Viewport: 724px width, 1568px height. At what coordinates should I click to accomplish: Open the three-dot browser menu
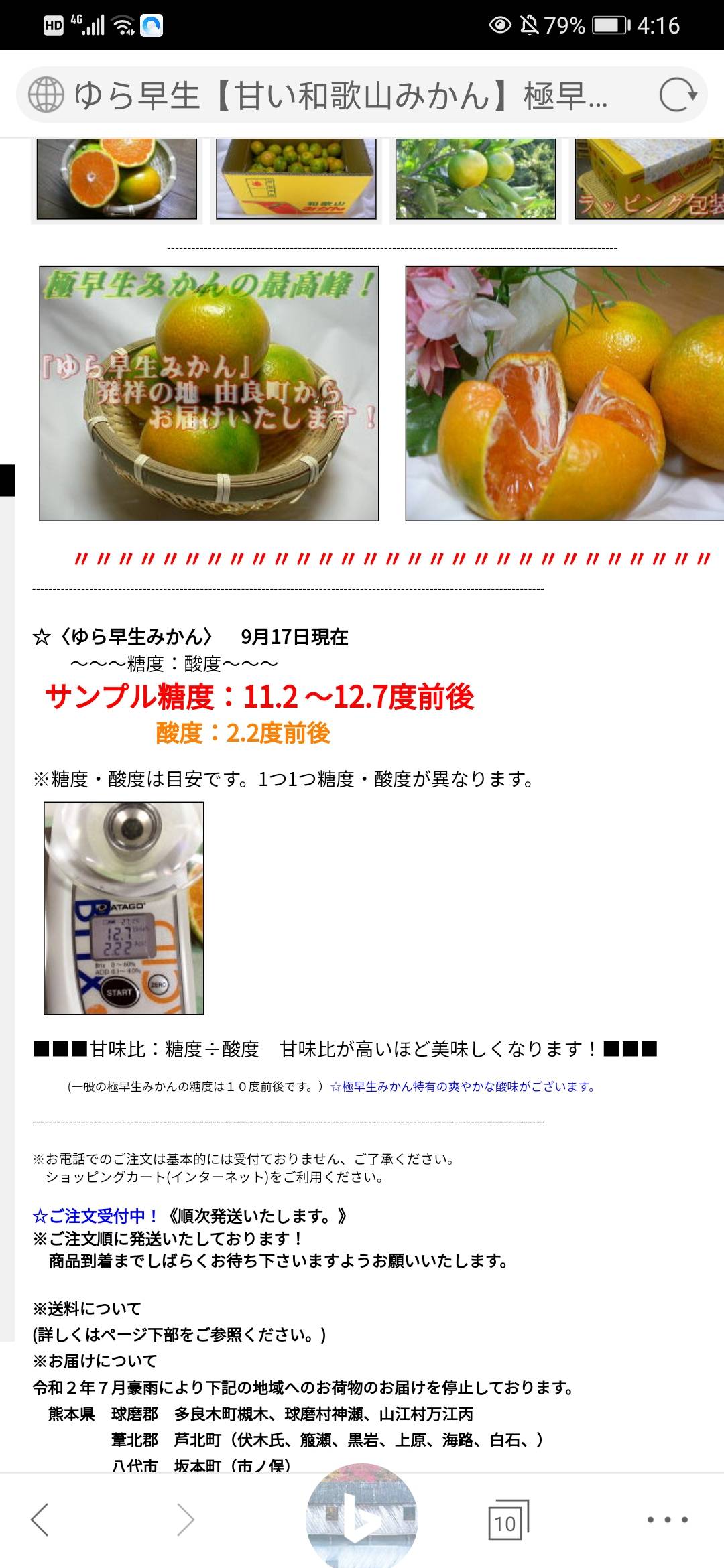click(x=667, y=1519)
